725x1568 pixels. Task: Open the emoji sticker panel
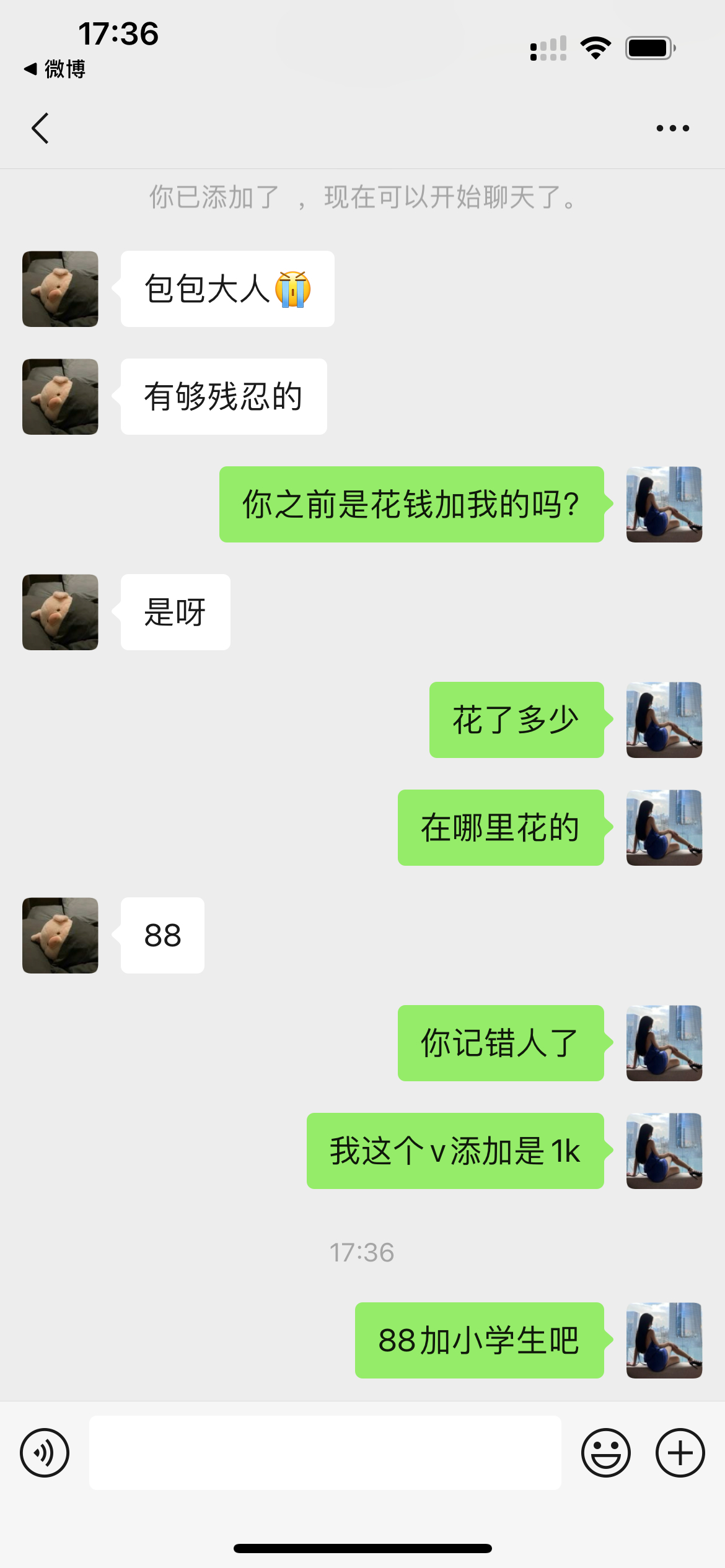605,1452
